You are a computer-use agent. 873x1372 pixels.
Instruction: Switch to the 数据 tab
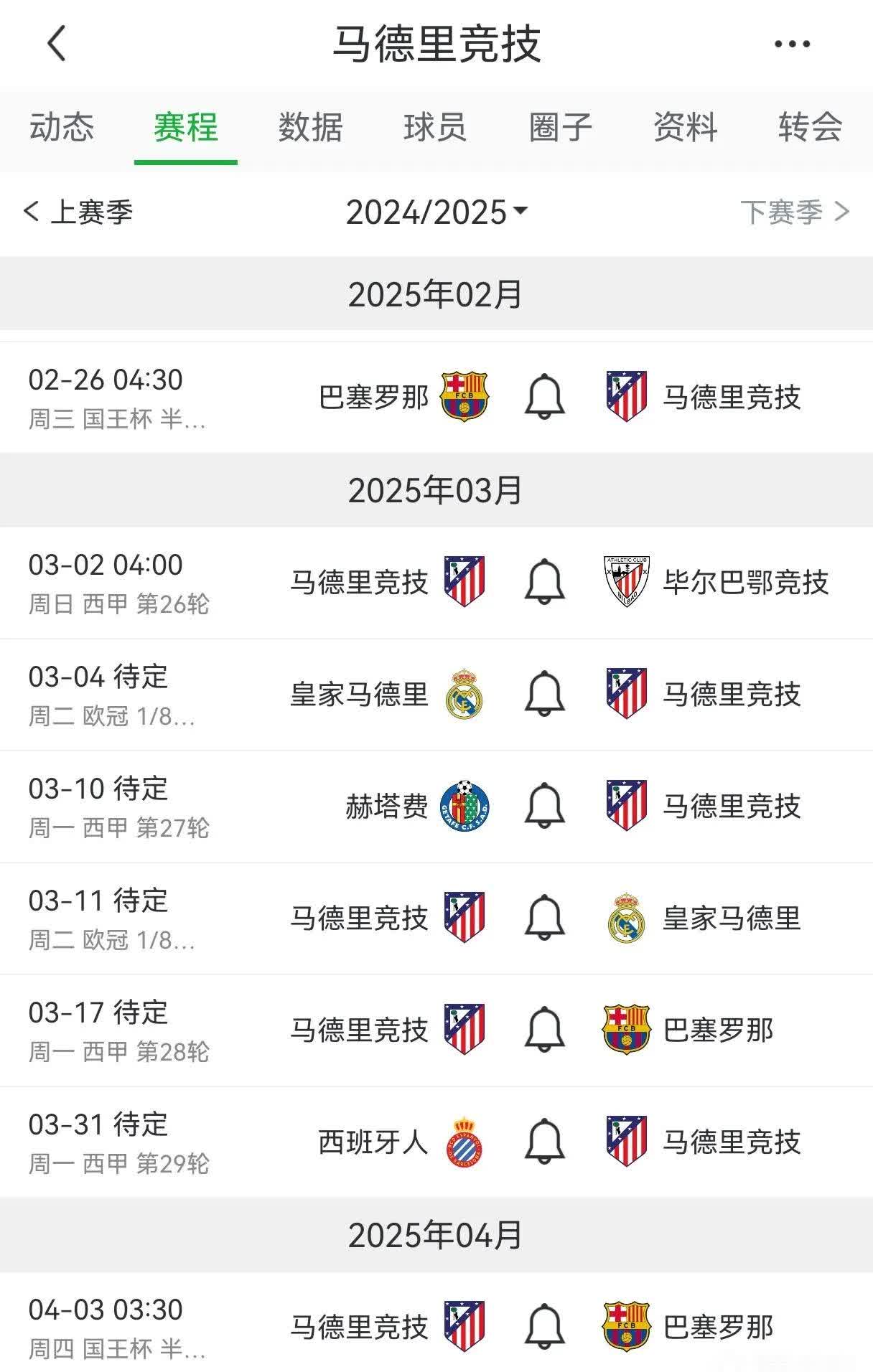coord(310,128)
